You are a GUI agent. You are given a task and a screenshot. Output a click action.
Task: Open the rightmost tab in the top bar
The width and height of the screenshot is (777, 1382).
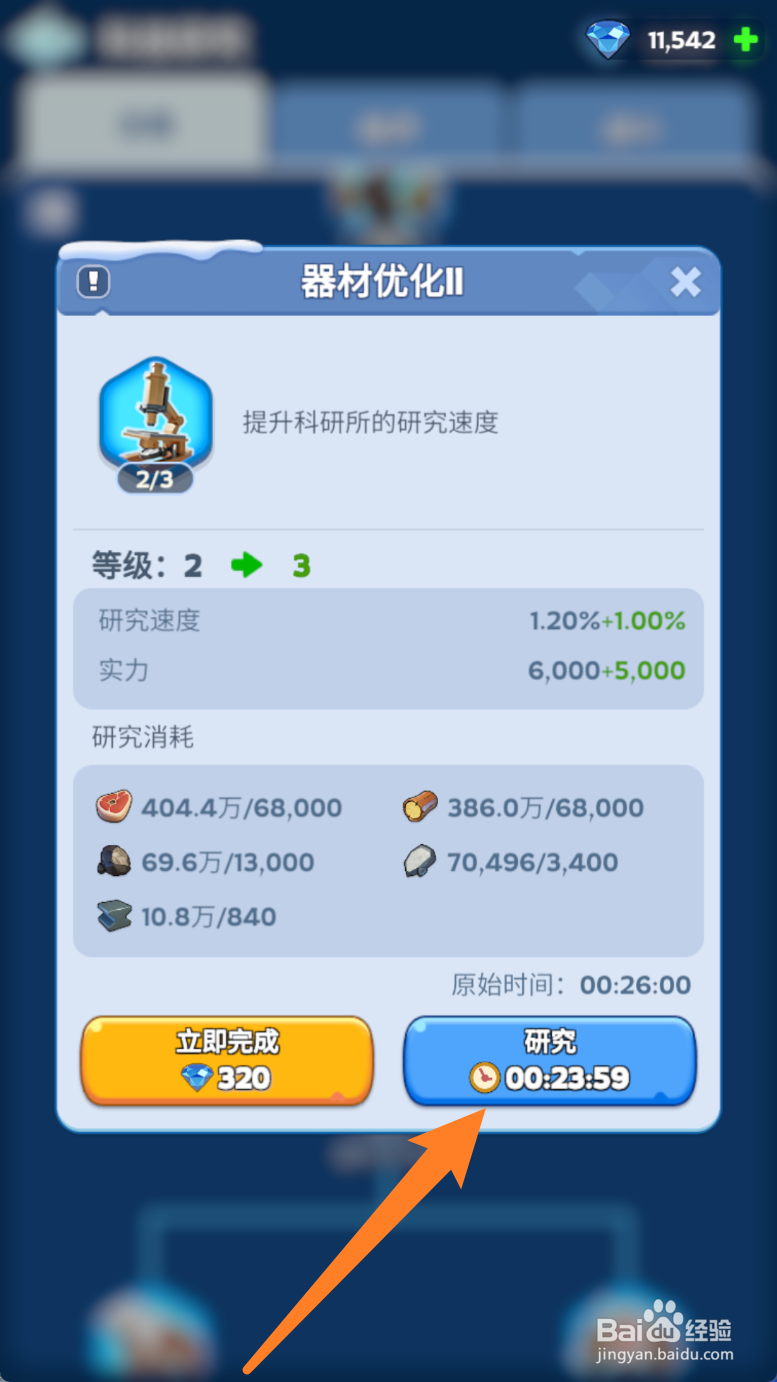coord(634,120)
